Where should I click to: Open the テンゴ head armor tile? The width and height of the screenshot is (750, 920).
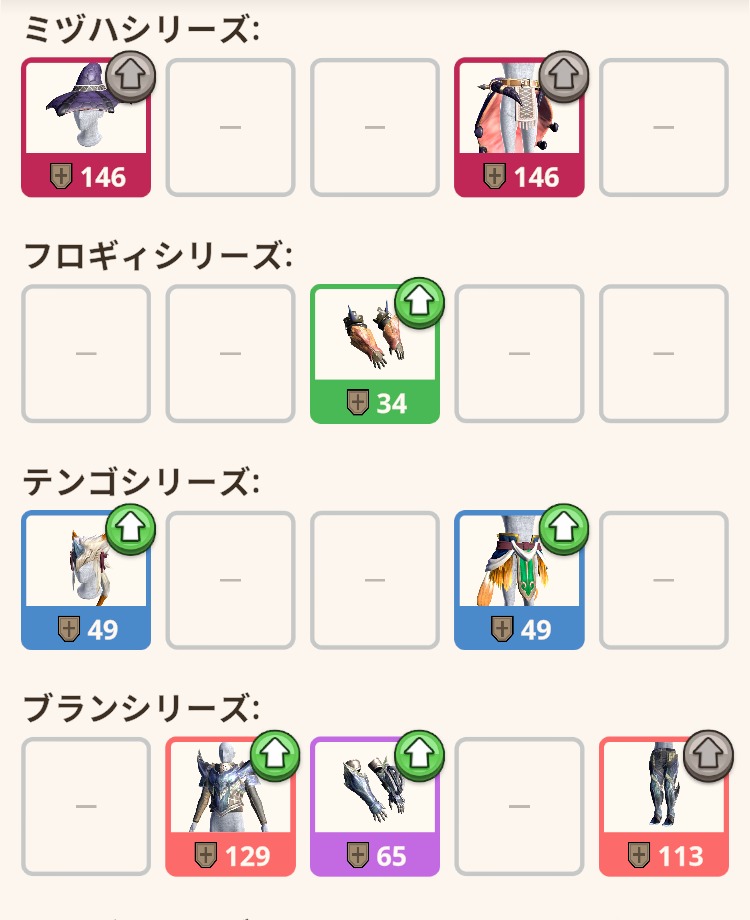click(86, 581)
